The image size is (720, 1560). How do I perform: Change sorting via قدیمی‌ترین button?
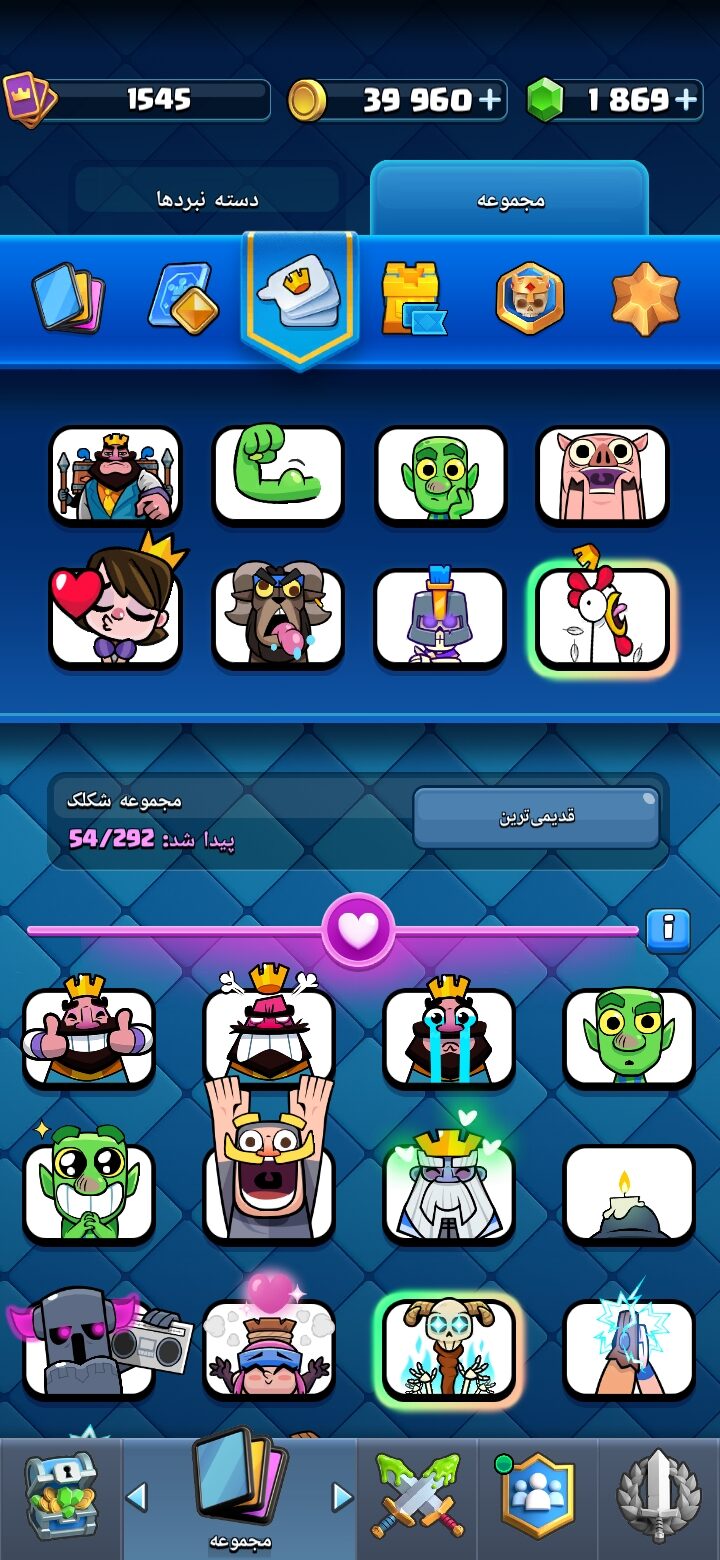click(536, 817)
